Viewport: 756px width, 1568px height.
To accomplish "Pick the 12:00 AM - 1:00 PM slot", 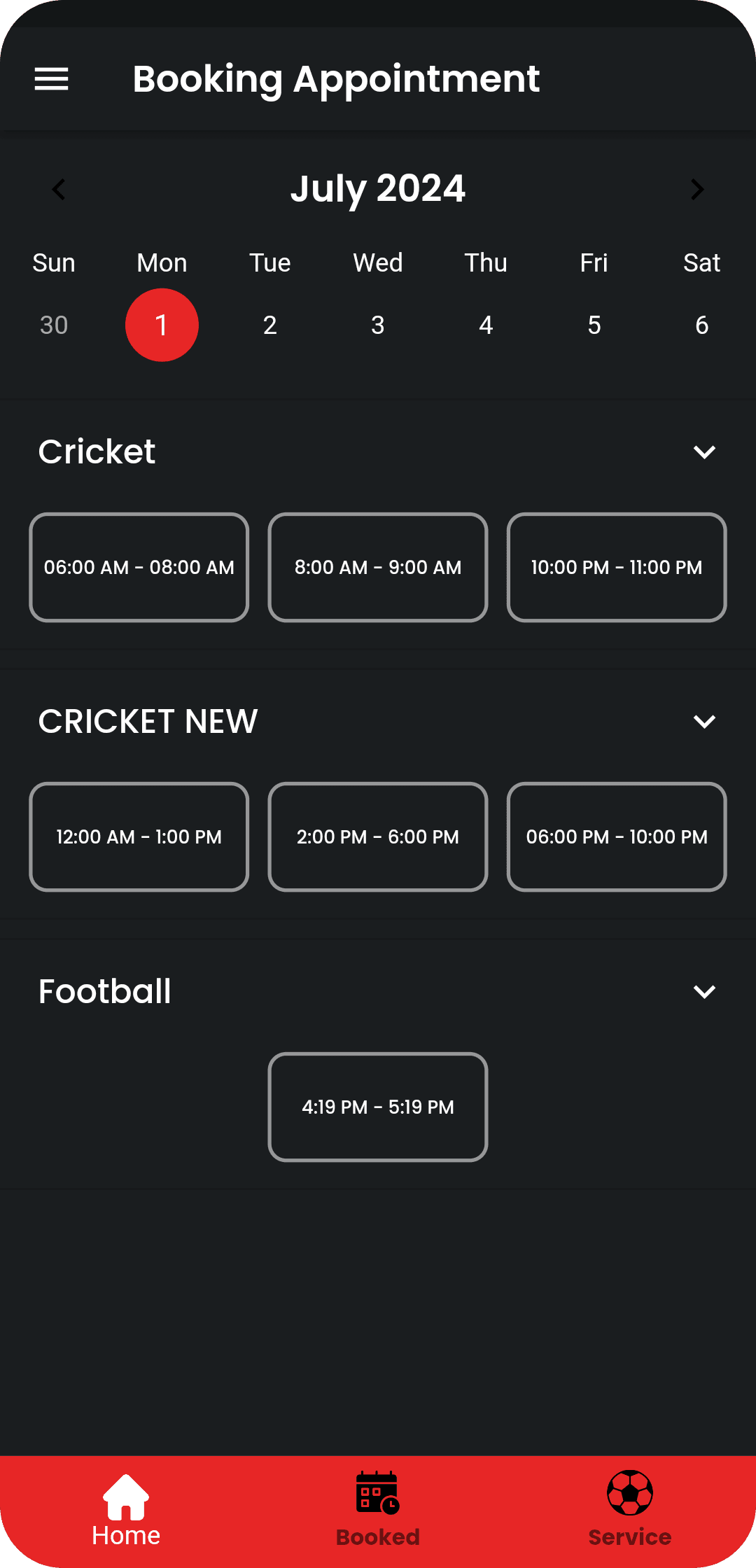I will 139,836.
